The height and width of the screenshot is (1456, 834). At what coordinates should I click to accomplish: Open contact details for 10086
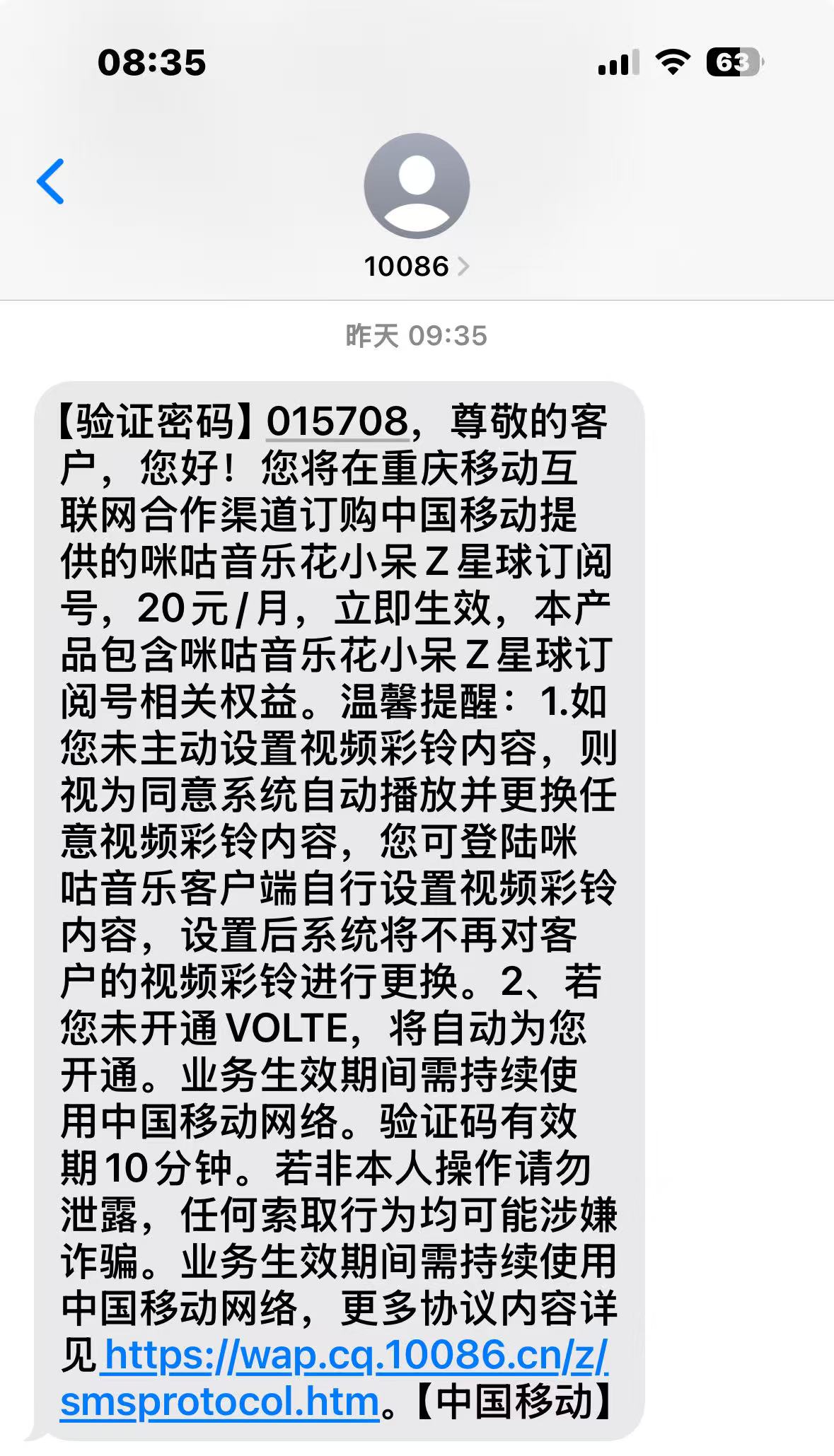pyautogui.click(x=416, y=266)
